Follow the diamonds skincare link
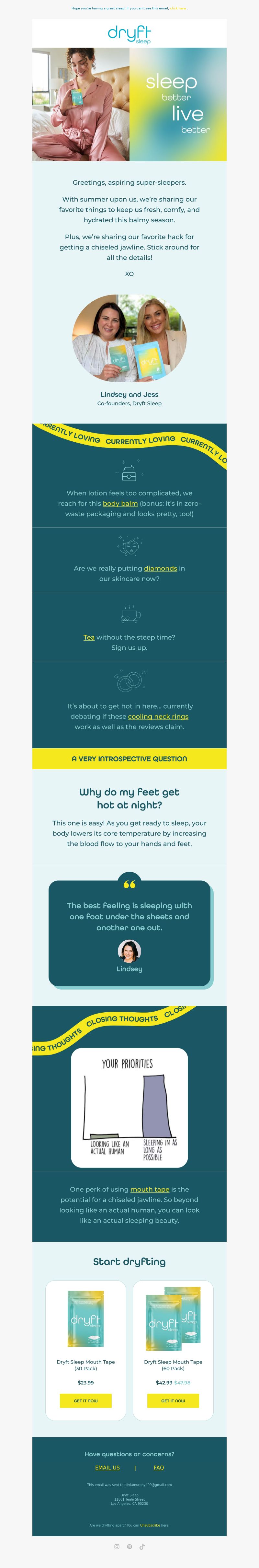 (x=160, y=568)
